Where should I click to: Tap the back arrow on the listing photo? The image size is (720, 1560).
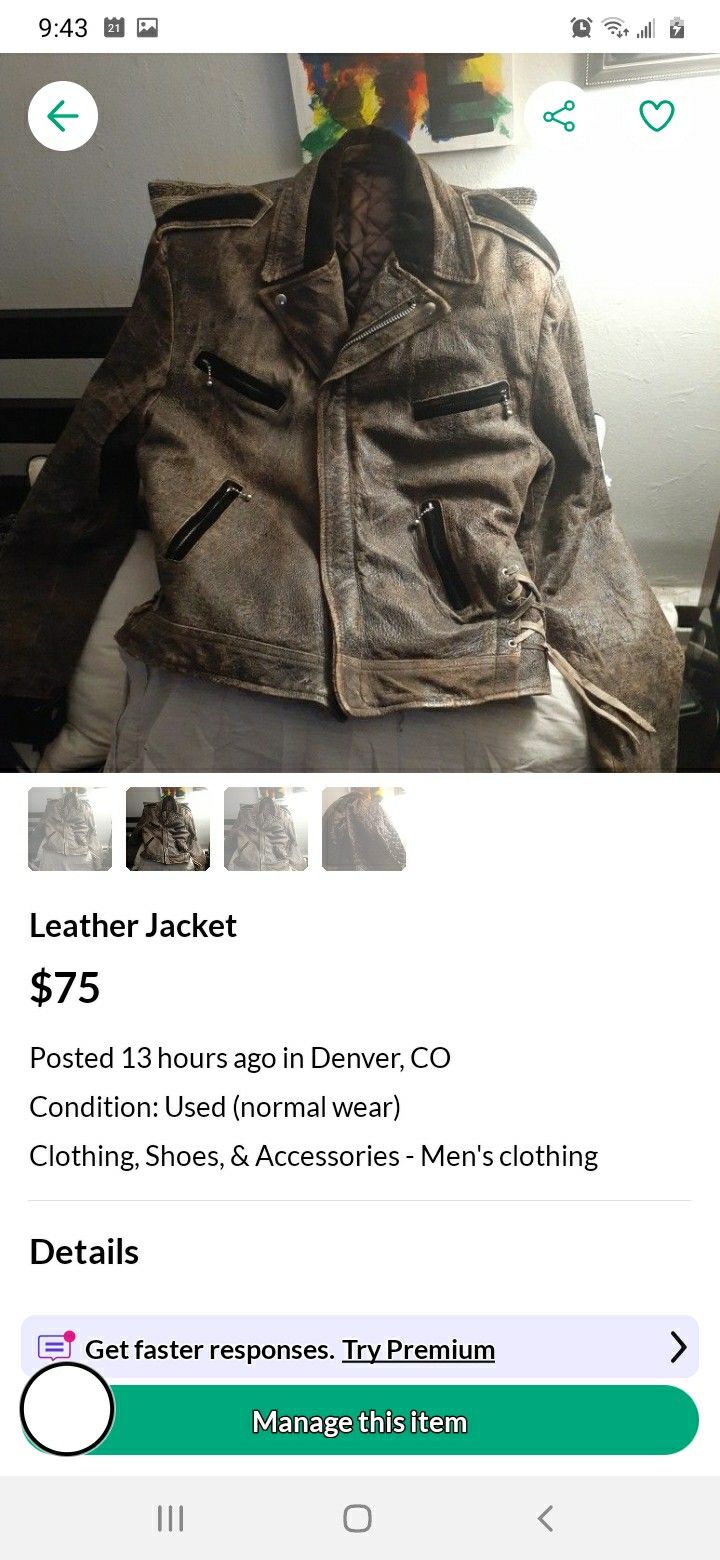coord(63,115)
